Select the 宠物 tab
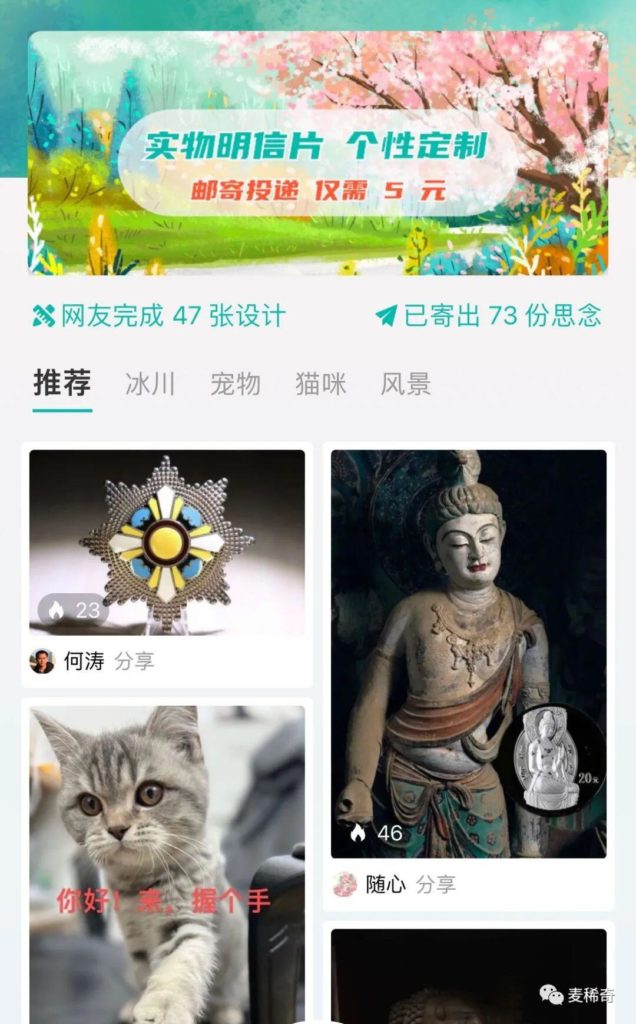The image size is (636, 1024). tap(235, 385)
